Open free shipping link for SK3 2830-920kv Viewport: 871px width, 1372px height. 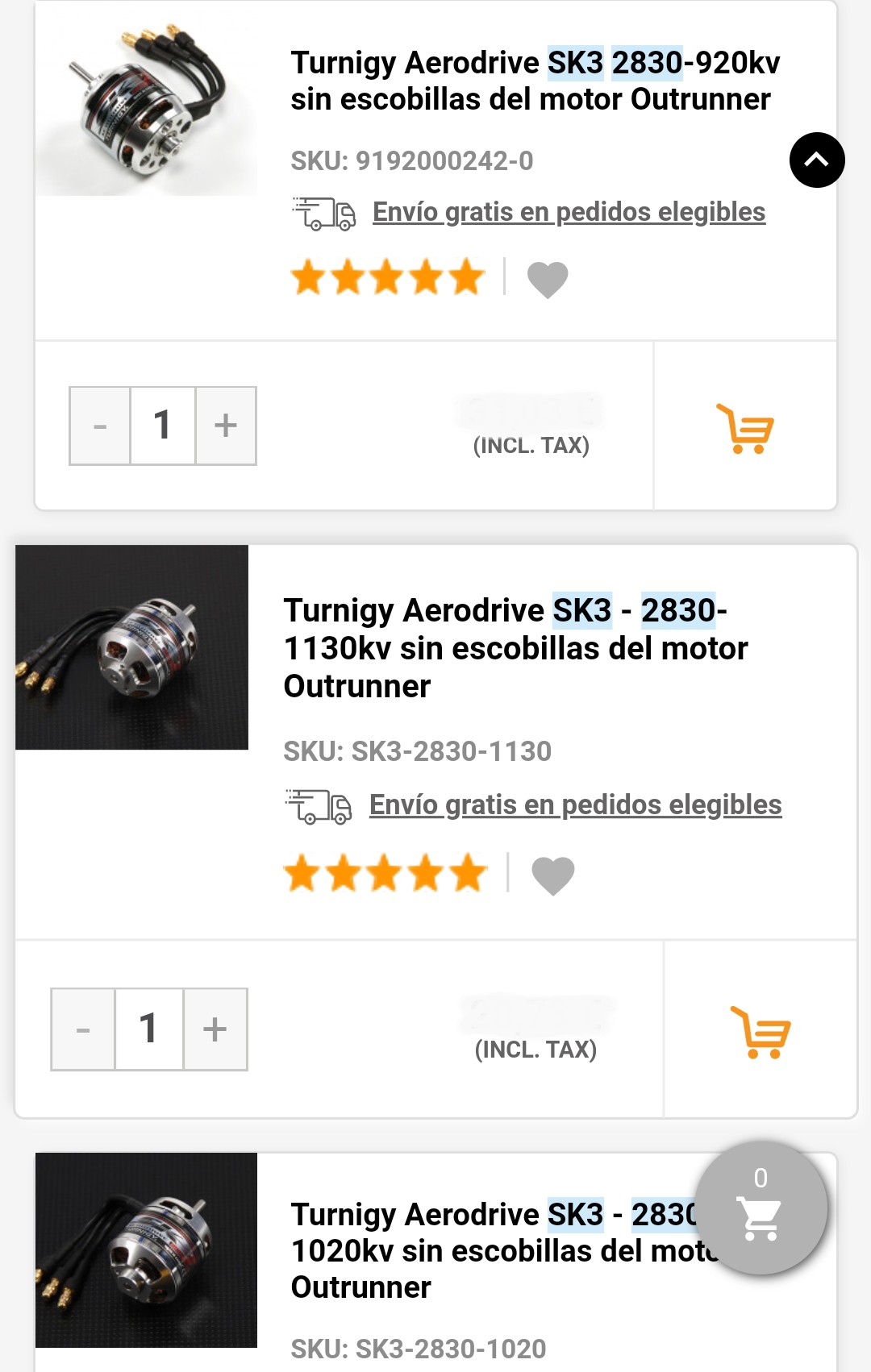tap(569, 212)
